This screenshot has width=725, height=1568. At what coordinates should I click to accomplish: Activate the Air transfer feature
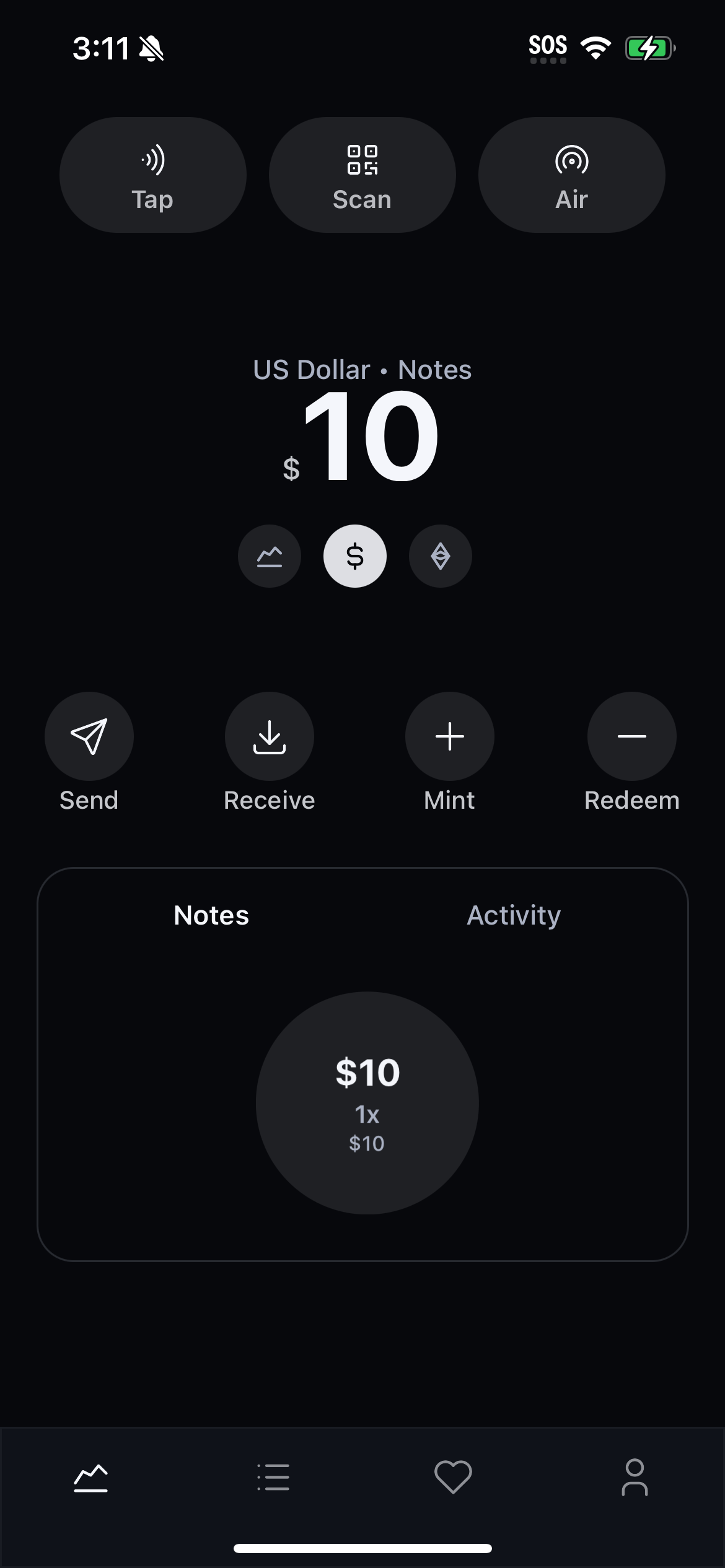tap(571, 175)
